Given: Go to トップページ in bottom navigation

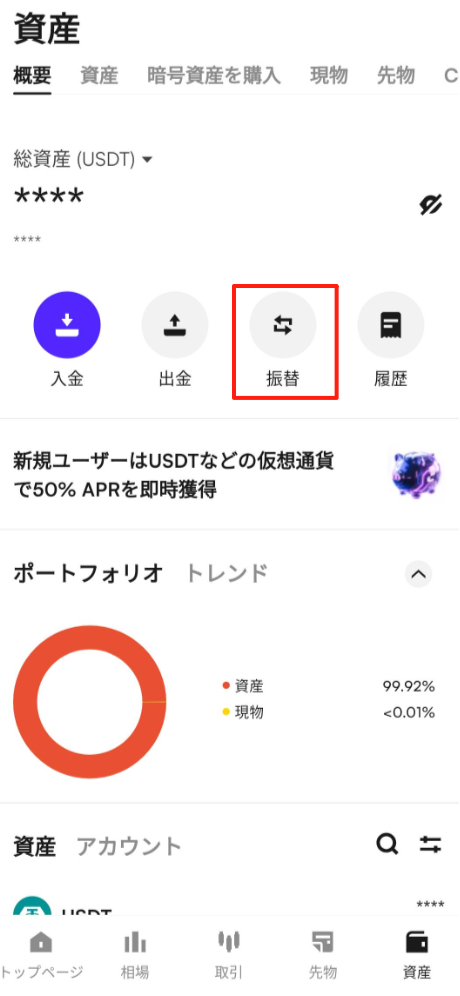Looking at the screenshot, I should click(x=41, y=956).
